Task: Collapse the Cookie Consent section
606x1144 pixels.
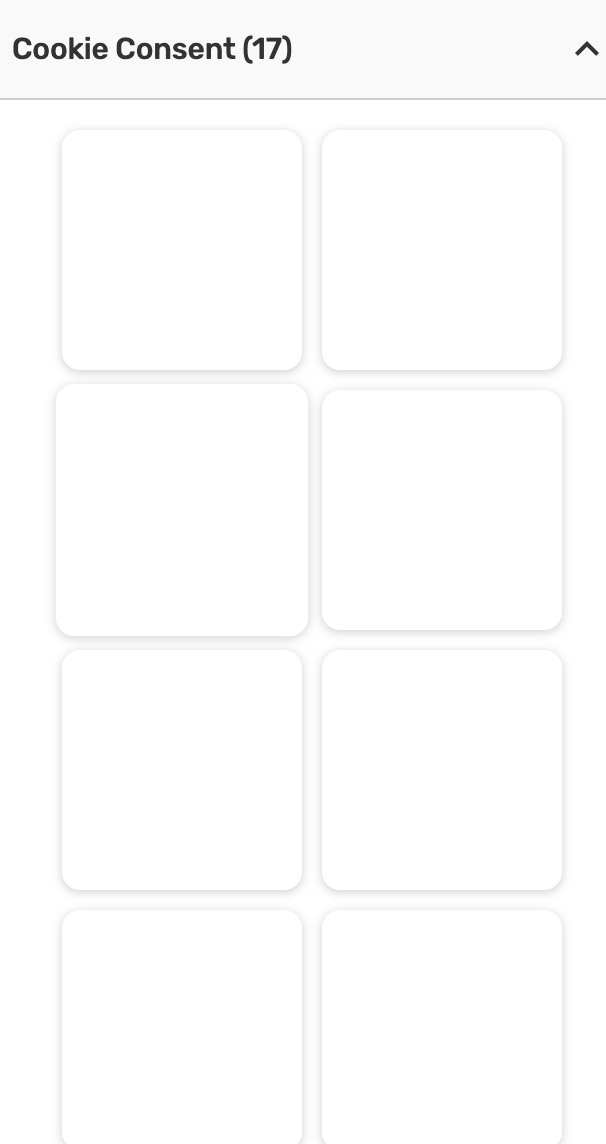Action: pos(586,49)
